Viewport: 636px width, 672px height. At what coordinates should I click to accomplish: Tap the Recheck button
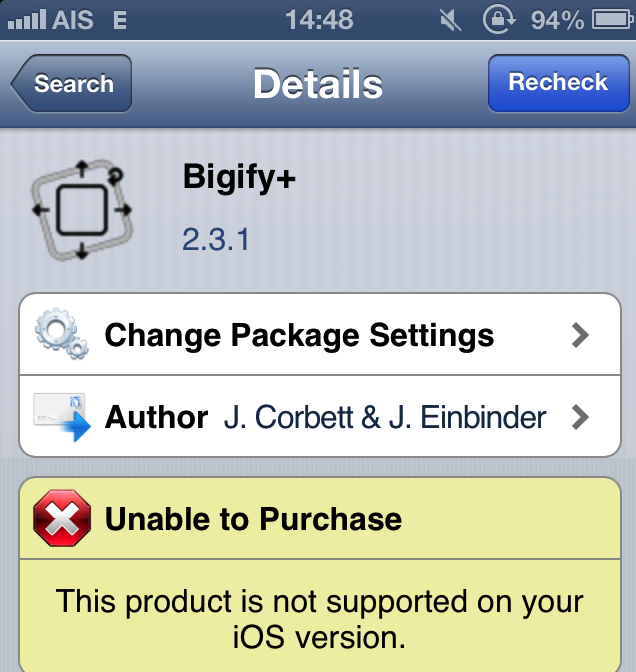tap(557, 83)
